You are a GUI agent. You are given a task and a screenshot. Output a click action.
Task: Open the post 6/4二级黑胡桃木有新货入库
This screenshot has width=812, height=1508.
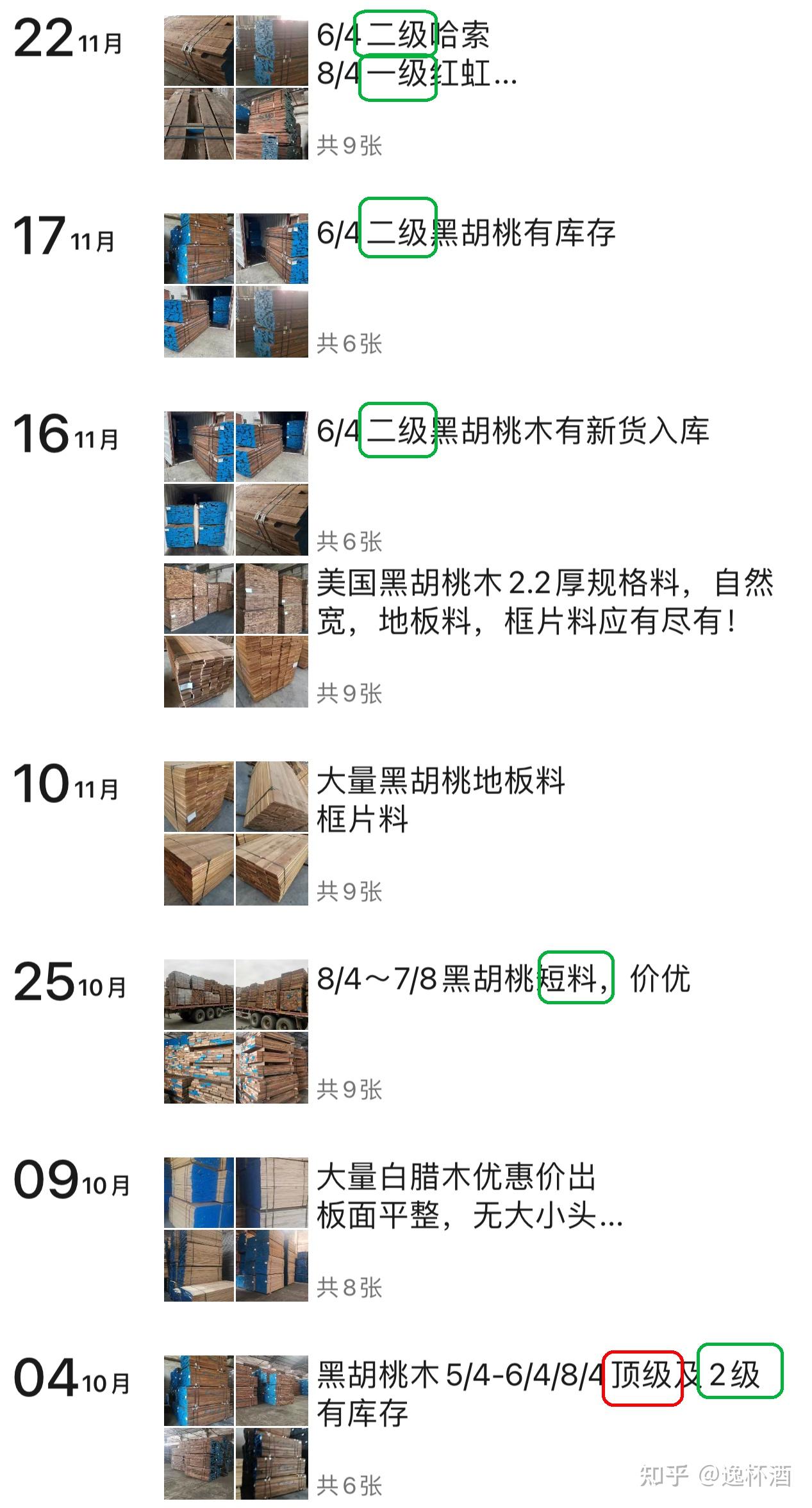pyautogui.click(x=513, y=431)
